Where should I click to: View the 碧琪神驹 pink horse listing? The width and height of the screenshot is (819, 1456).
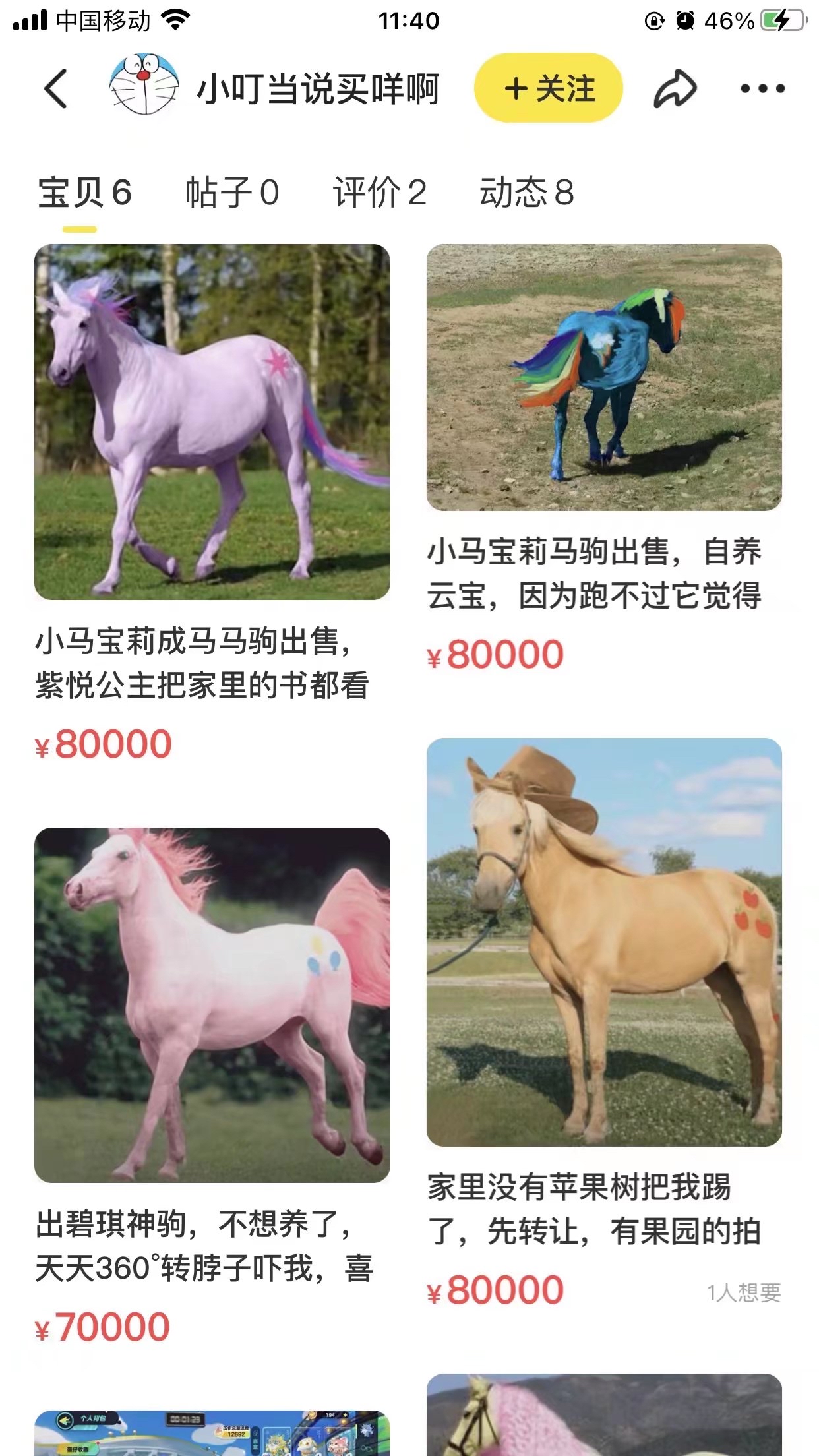pyautogui.click(x=212, y=1004)
